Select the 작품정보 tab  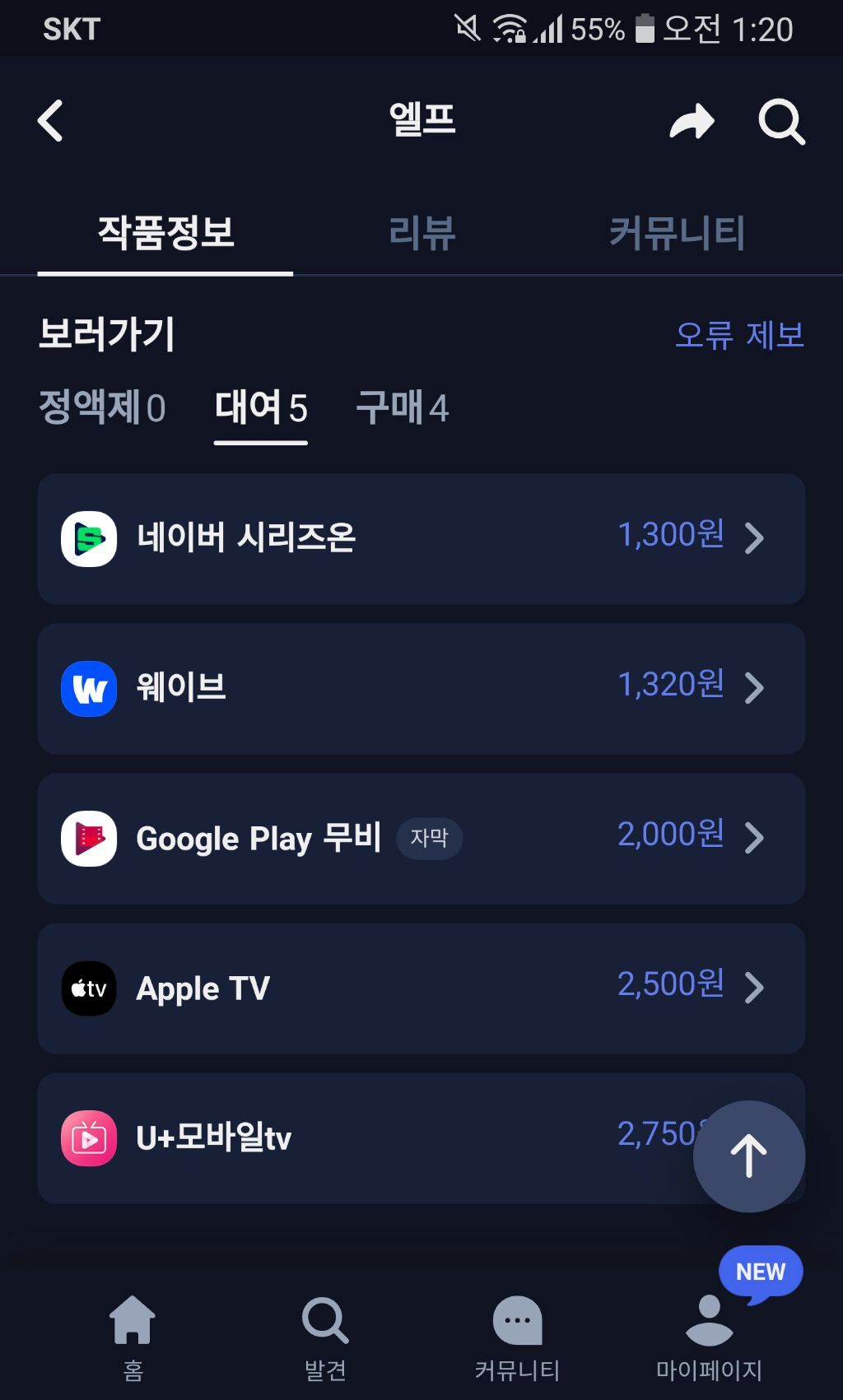[165, 233]
